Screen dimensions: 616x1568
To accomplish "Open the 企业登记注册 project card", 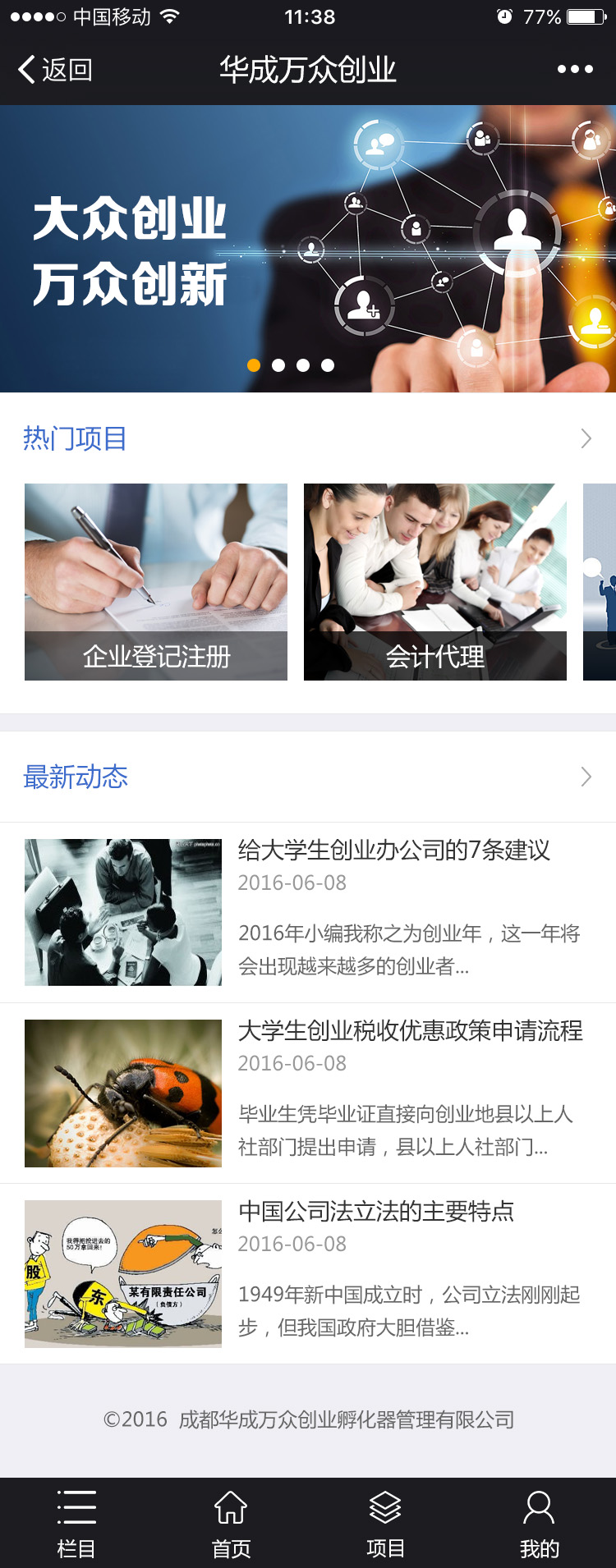I will (x=156, y=581).
